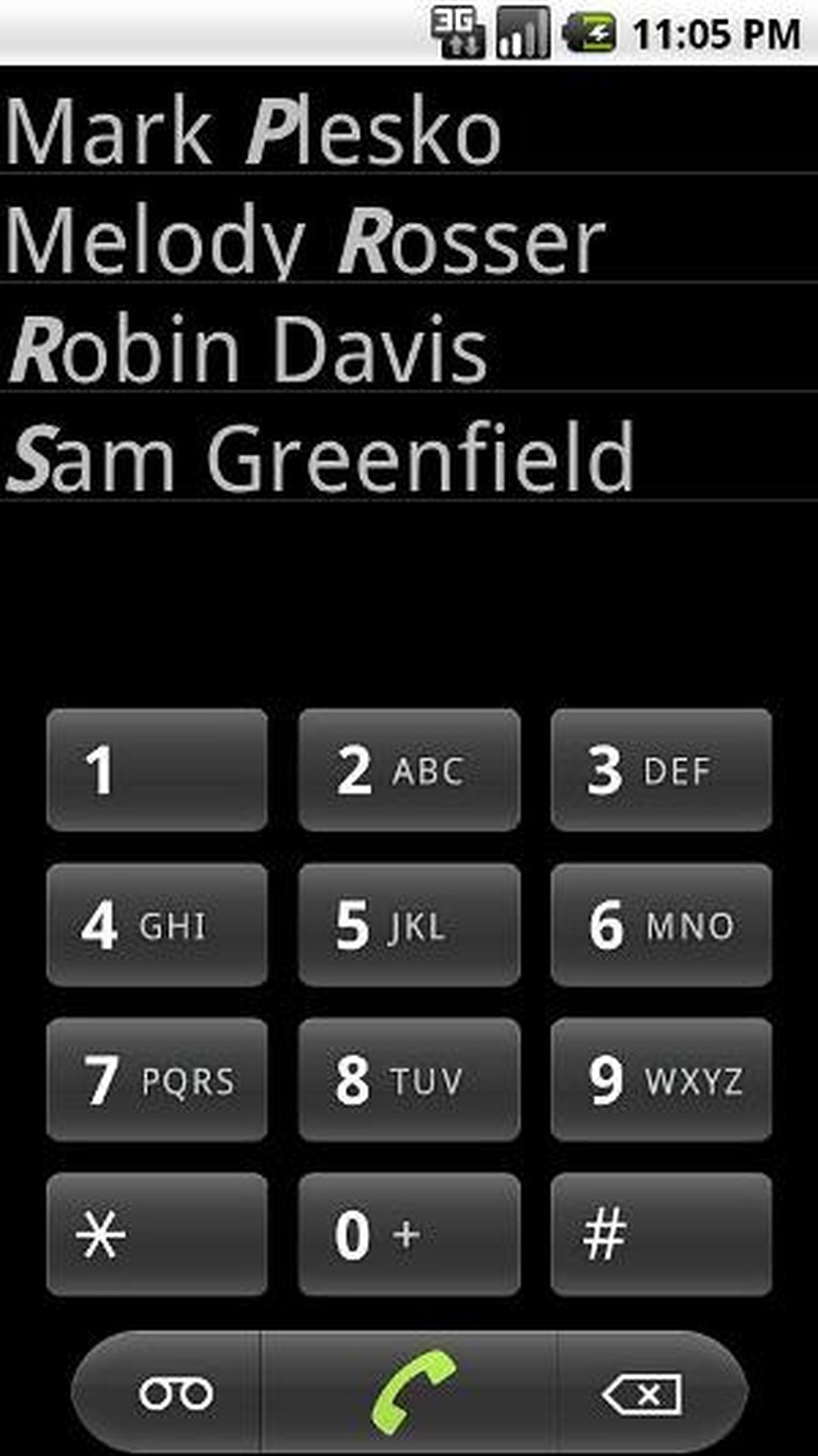
Task: Tap the hash key
Action: [661, 1234]
